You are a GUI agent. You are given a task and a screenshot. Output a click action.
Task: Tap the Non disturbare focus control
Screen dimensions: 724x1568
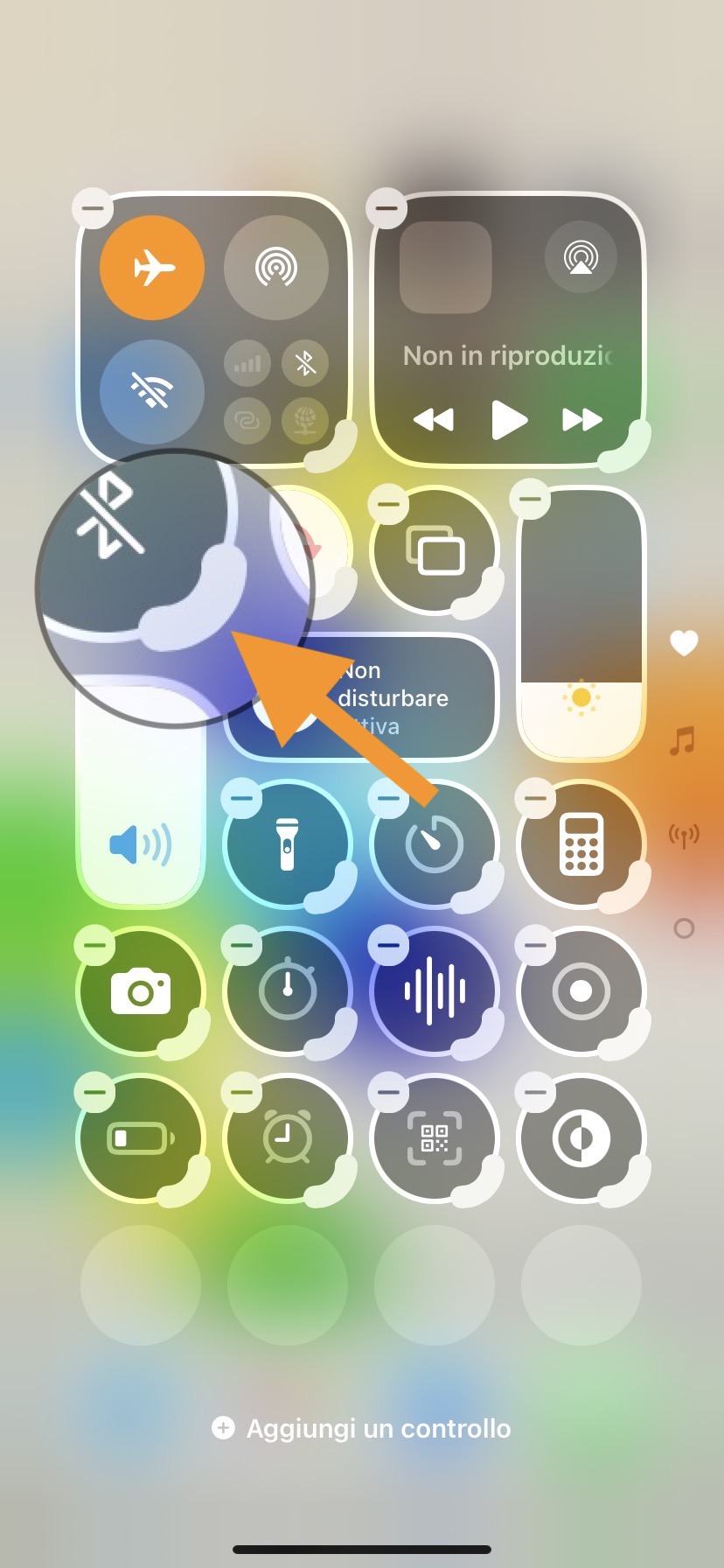(x=393, y=698)
